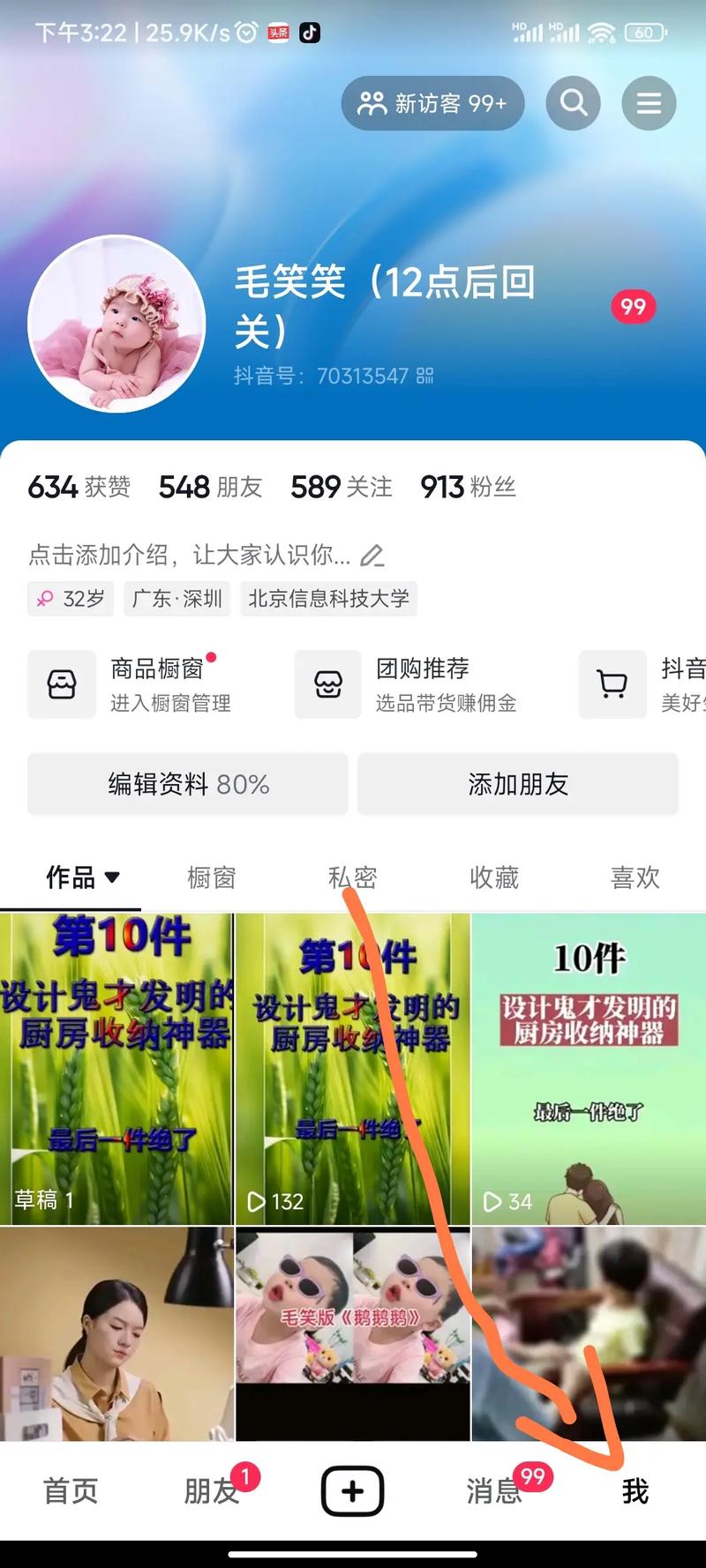Viewport: 706px width, 1568px height.
Task: Switch to the 收藏 favorites tab
Action: tap(494, 877)
